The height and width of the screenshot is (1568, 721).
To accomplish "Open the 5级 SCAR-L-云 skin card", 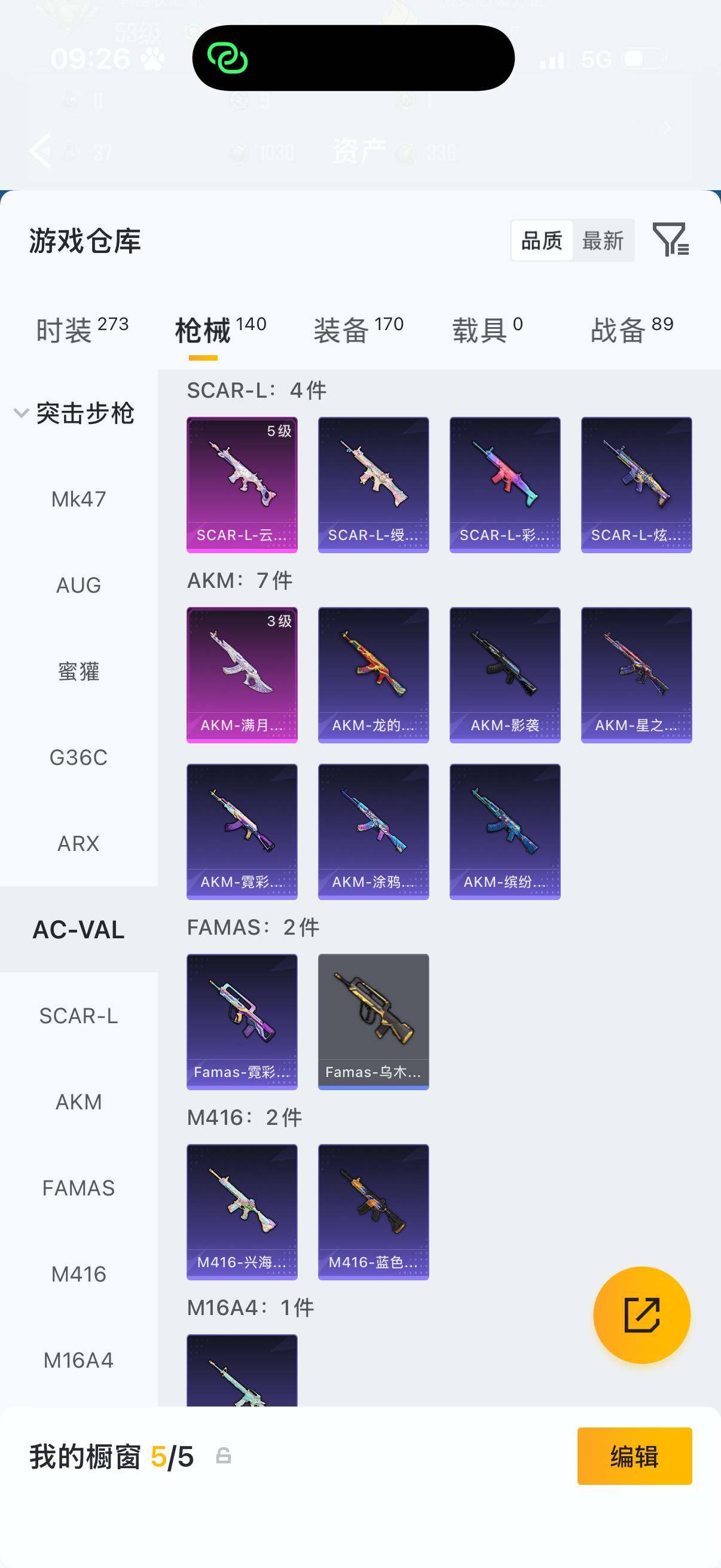I will coord(242,484).
